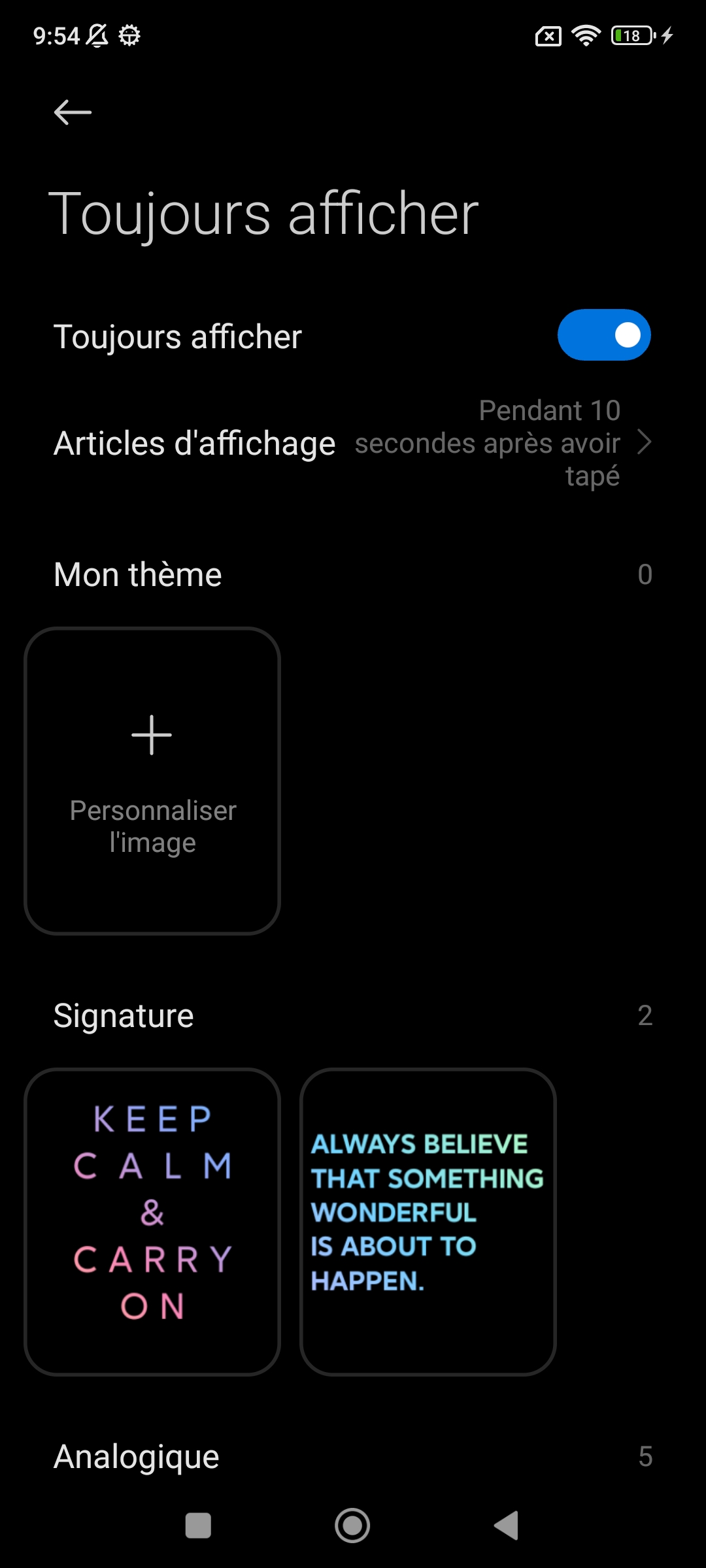The image size is (706, 1568).
Task: Tap the settings gear icon in status bar
Action: coord(131,36)
